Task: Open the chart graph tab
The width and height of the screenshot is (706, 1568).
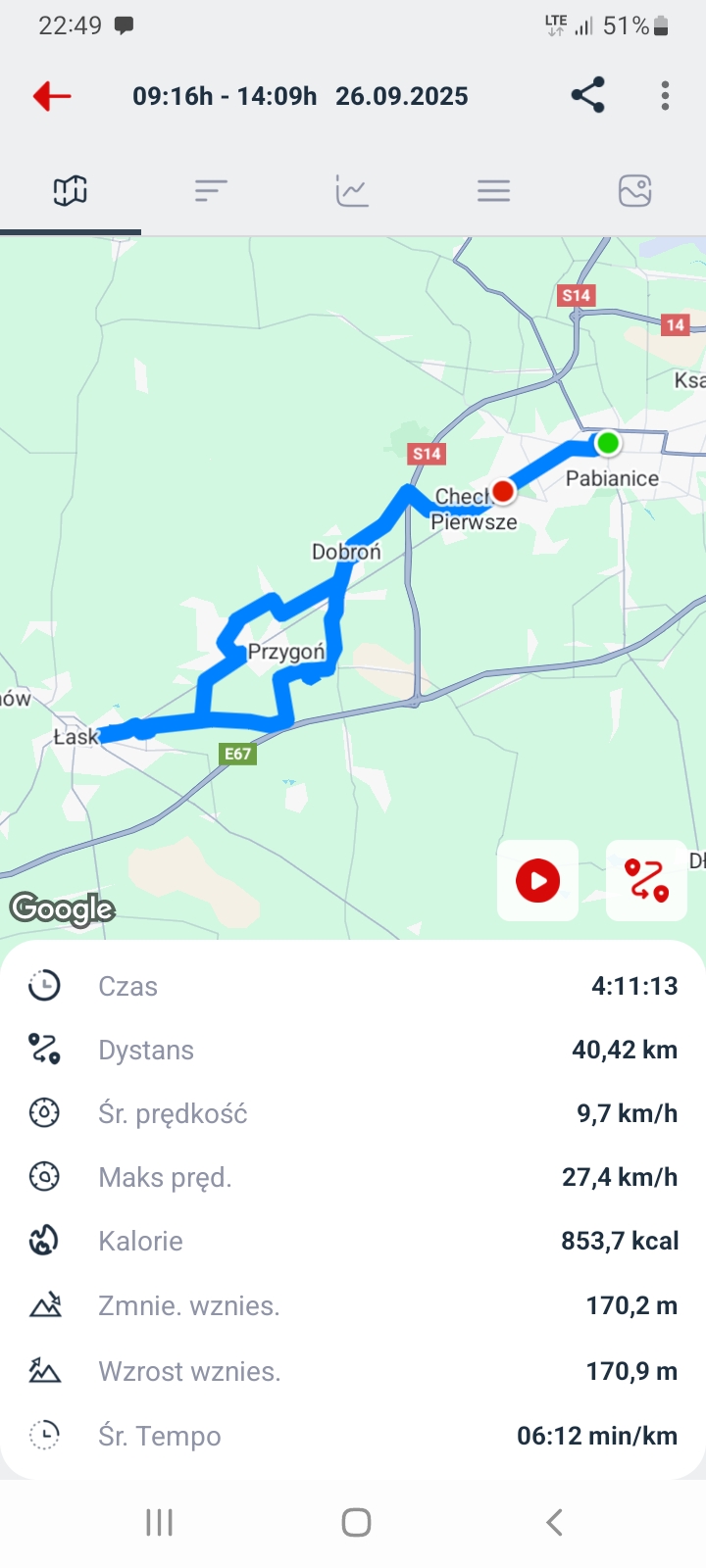Action: [352, 190]
